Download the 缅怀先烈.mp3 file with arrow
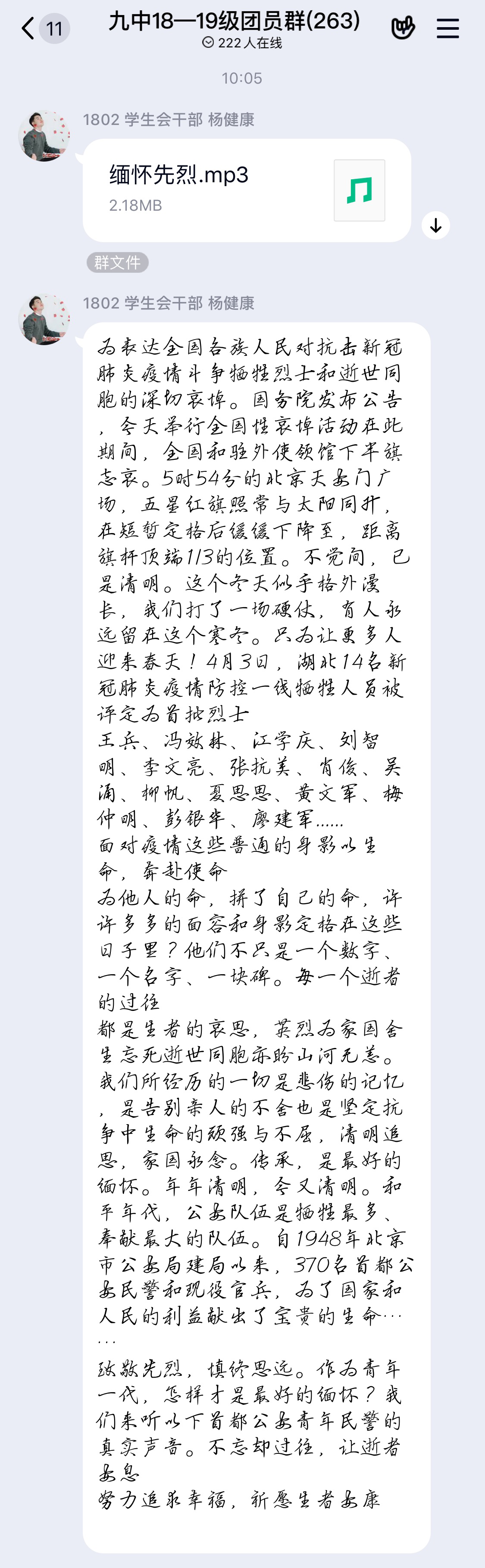Viewport: 485px width, 1568px height. point(436,226)
